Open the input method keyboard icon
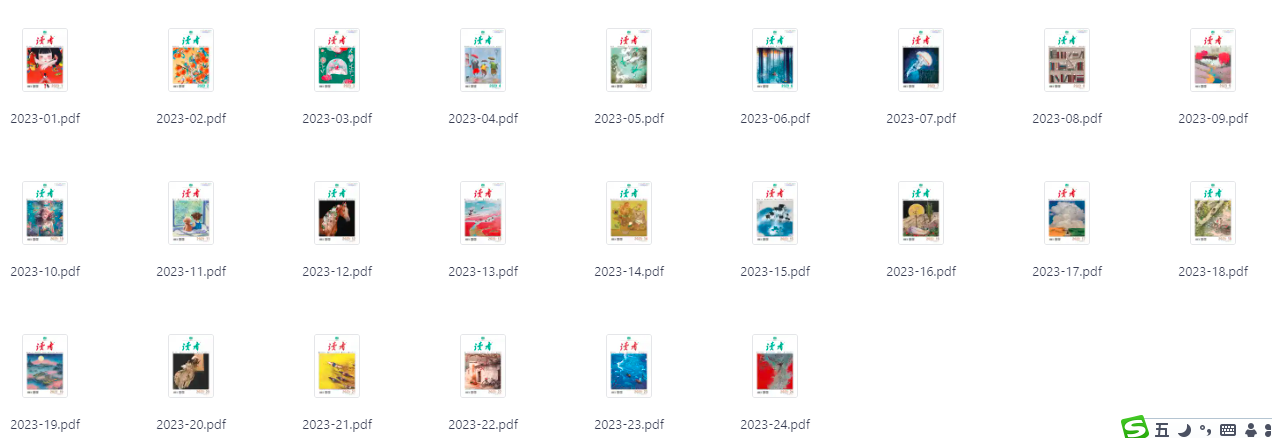This screenshot has height=438, width=1272. (x=1228, y=430)
